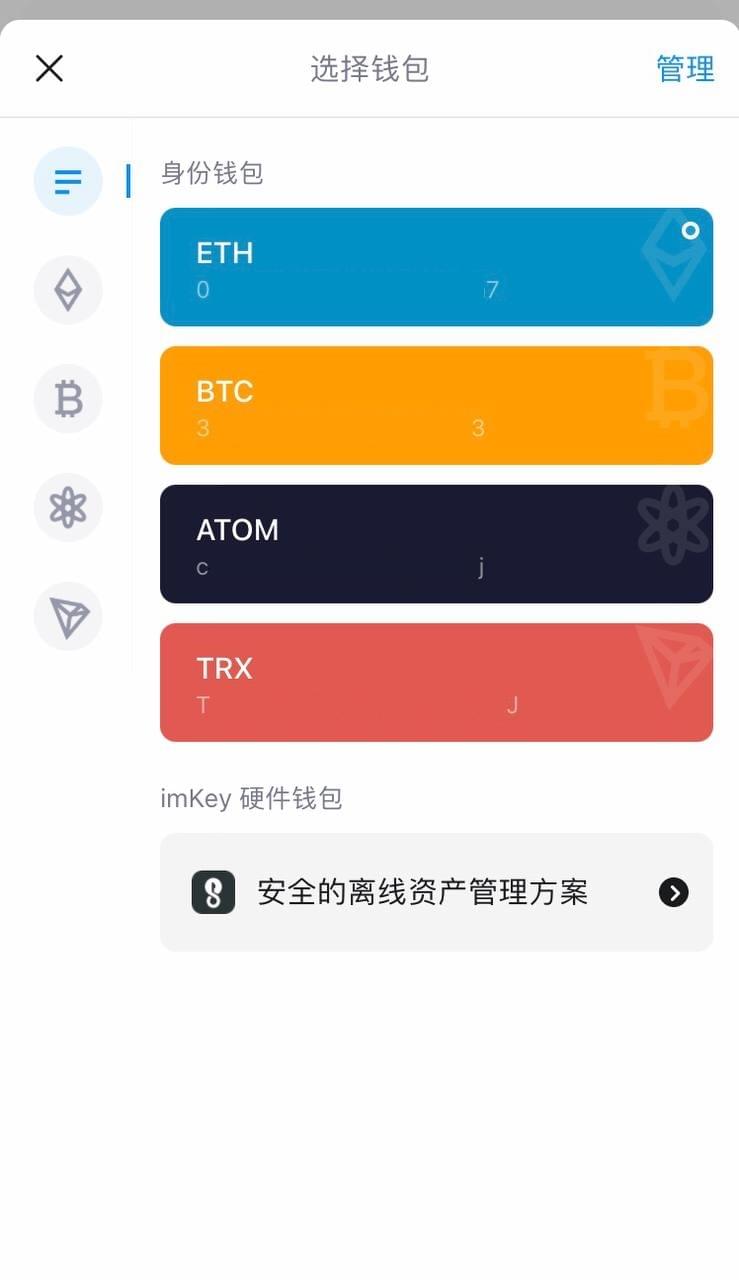This screenshot has height=1280, width=739.
Task: Open 管理 wallet management
Action: [685, 69]
